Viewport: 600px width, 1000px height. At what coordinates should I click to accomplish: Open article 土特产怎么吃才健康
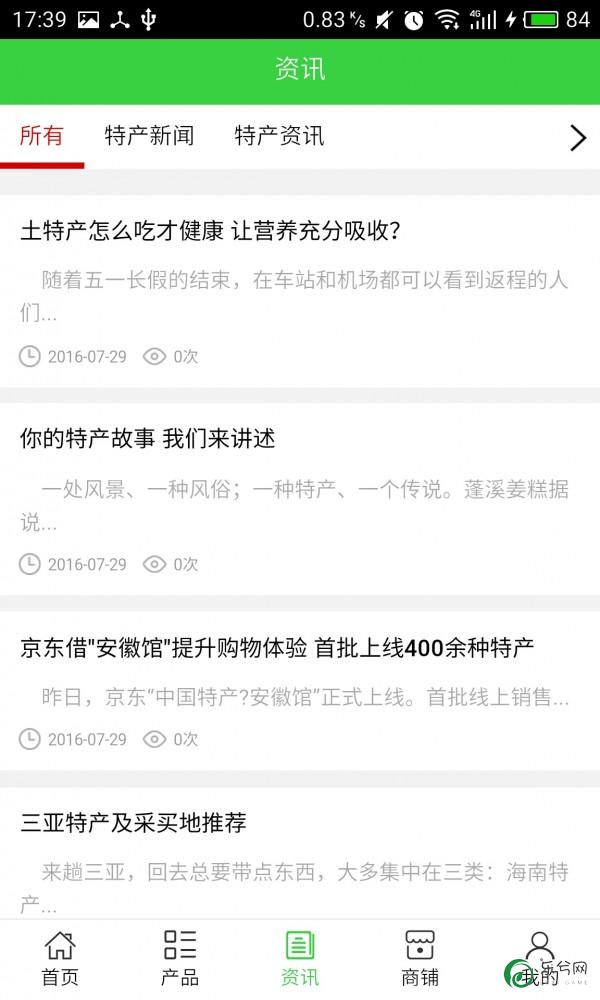tap(300, 291)
